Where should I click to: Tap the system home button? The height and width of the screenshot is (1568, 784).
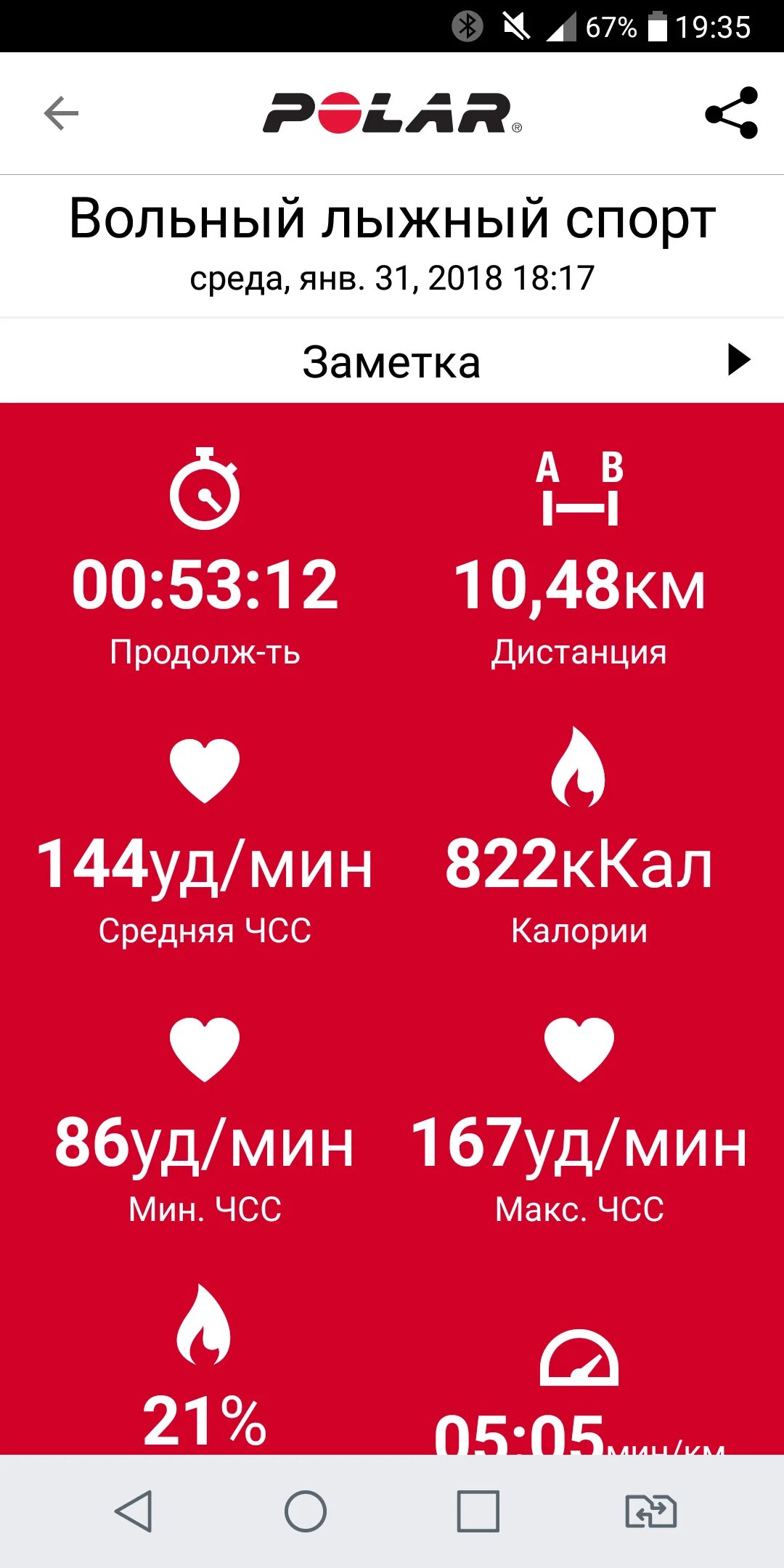tap(306, 1511)
